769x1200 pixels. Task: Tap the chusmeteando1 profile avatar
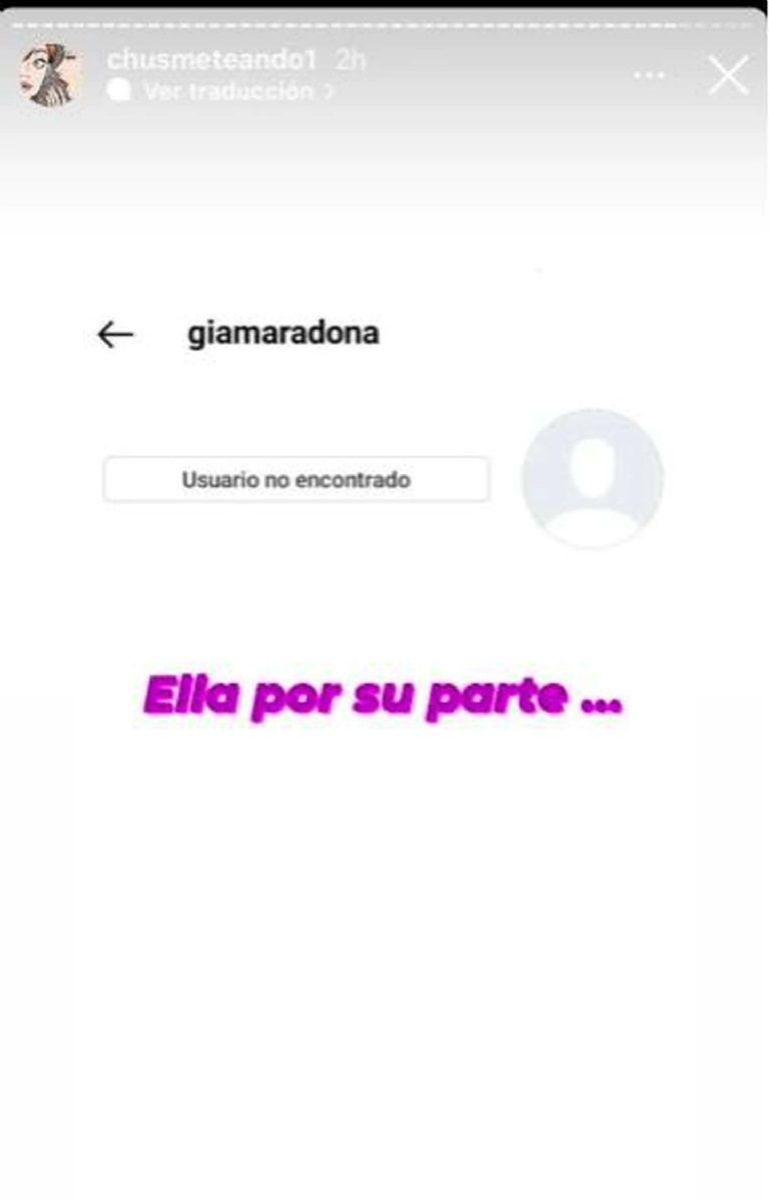click(x=50, y=76)
